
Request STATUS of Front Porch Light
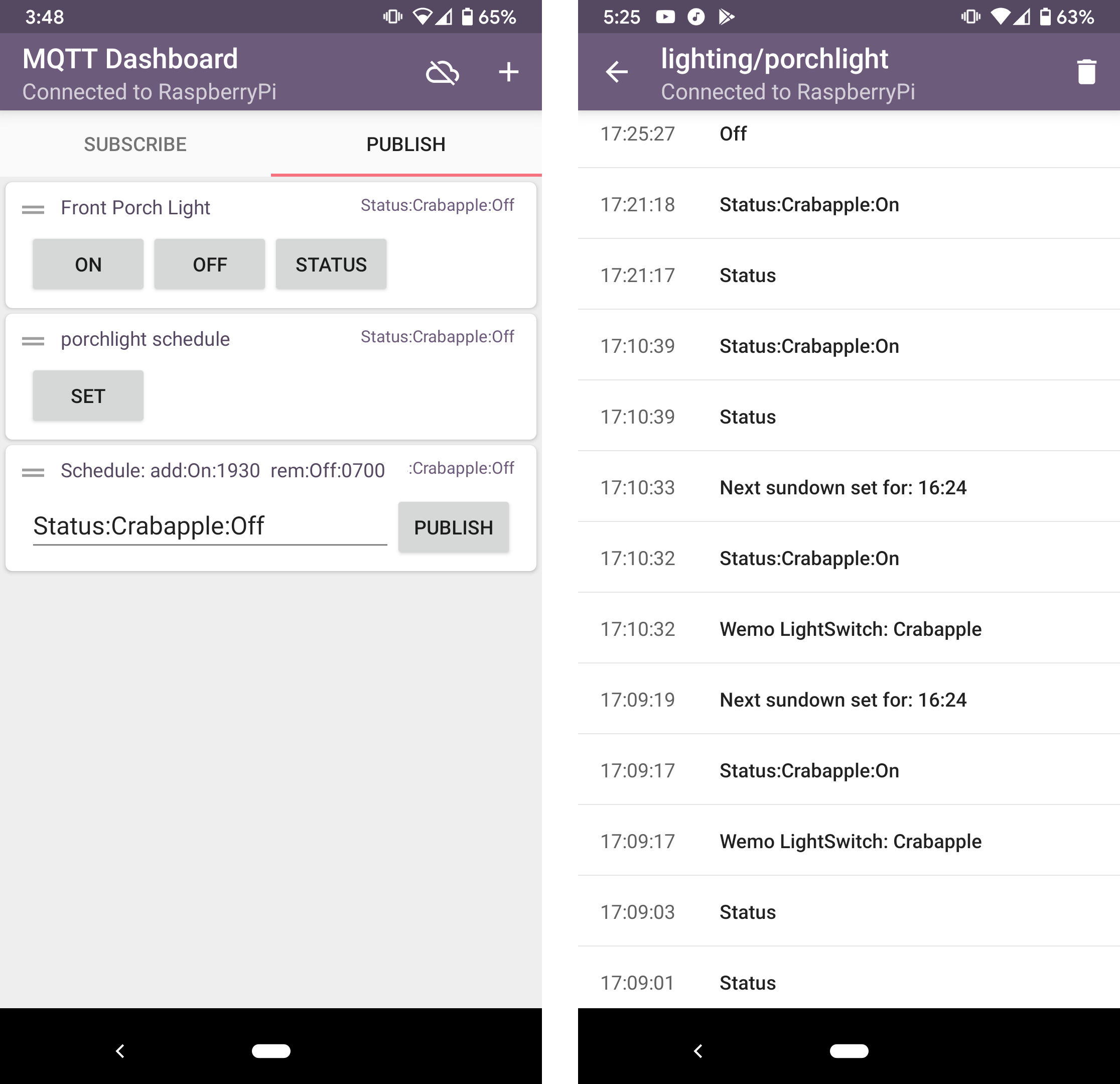331,264
